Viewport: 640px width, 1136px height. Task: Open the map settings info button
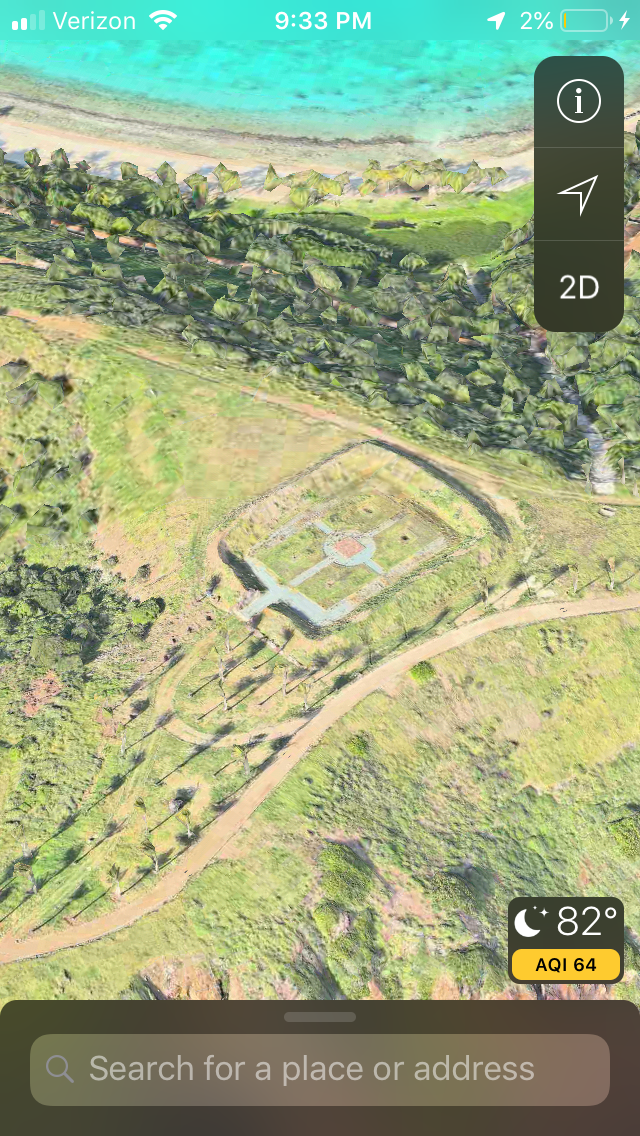(578, 101)
